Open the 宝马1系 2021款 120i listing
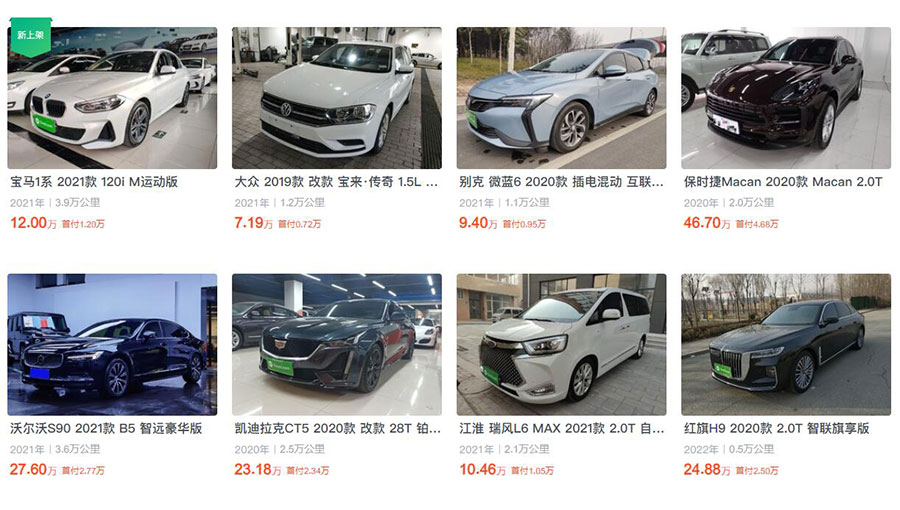This screenshot has height=510, width=900. point(112,98)
